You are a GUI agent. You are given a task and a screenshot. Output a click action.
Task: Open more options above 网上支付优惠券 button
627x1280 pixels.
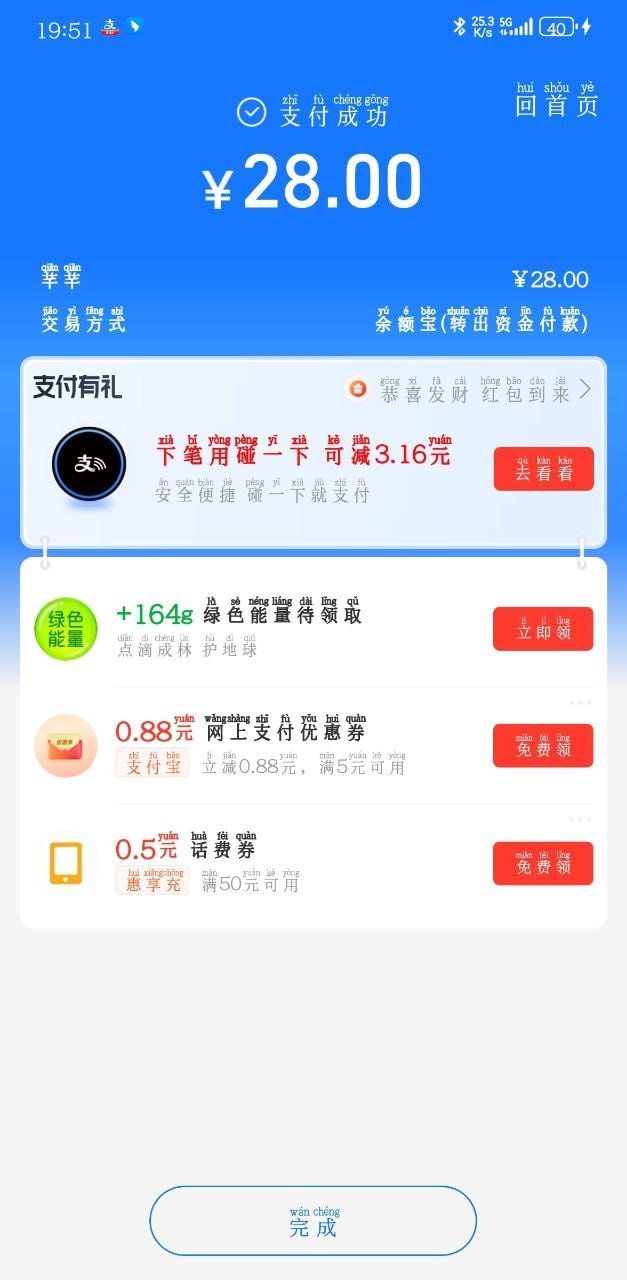coord(580,703)
